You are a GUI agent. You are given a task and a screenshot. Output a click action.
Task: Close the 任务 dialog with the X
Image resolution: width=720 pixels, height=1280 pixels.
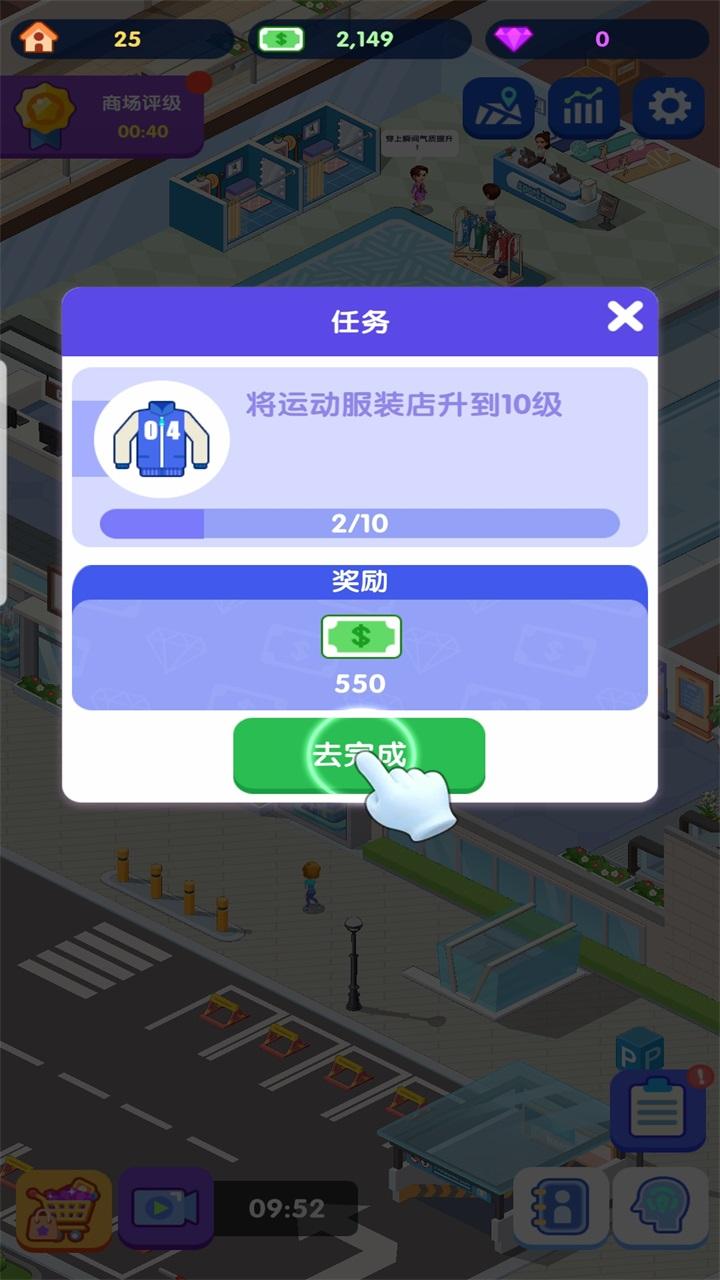point(627,317)
